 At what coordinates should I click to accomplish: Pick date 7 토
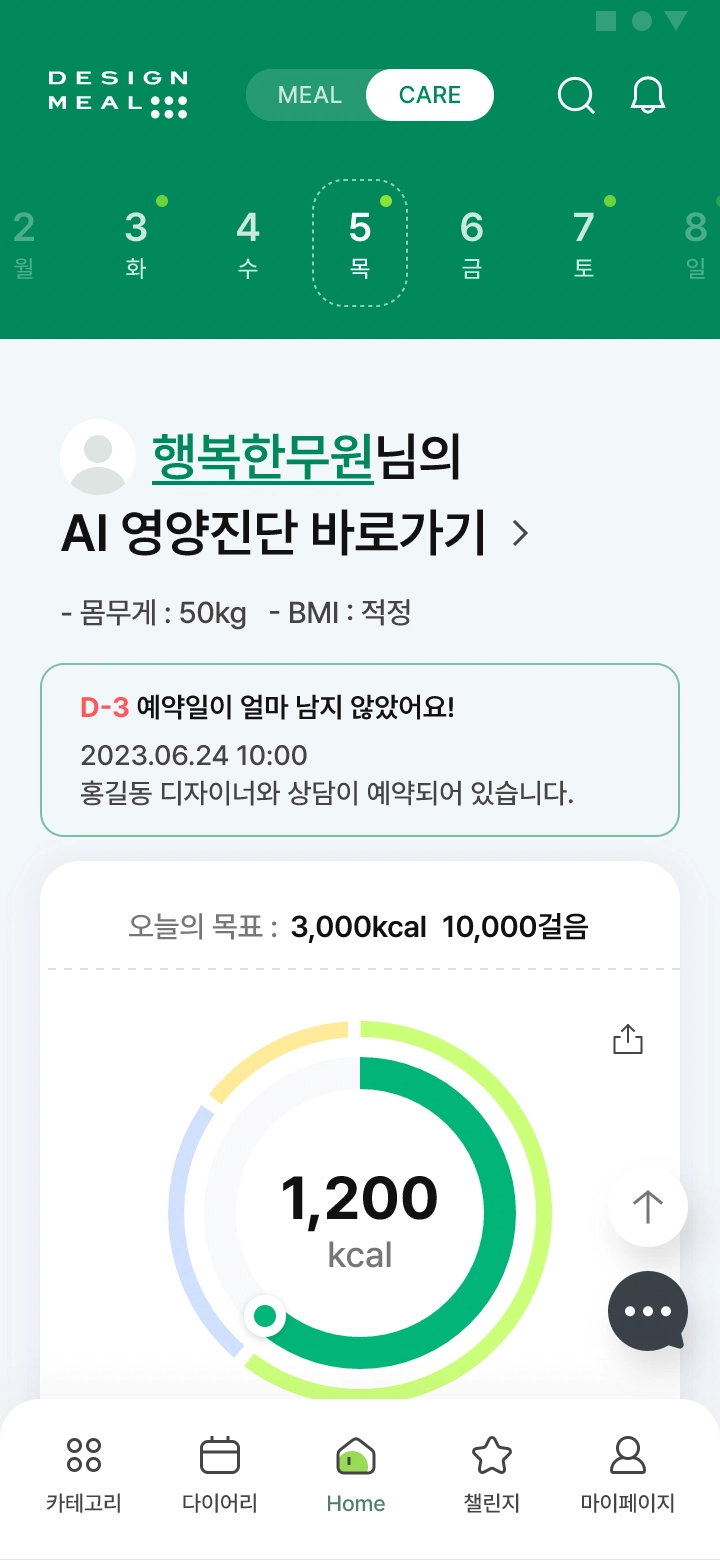coord(584,243)
